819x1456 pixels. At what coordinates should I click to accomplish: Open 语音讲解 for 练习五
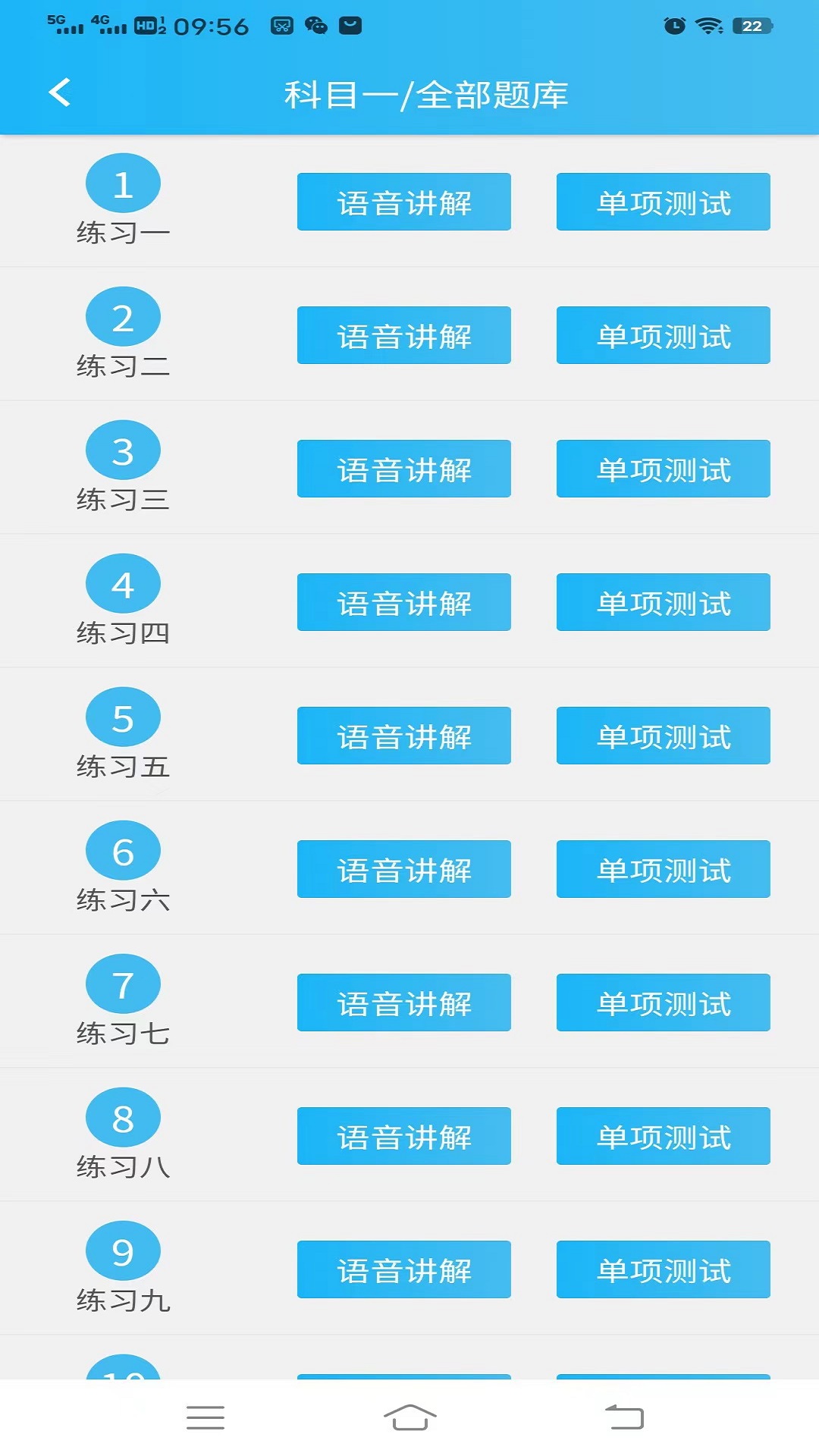(x=403, y=736)
